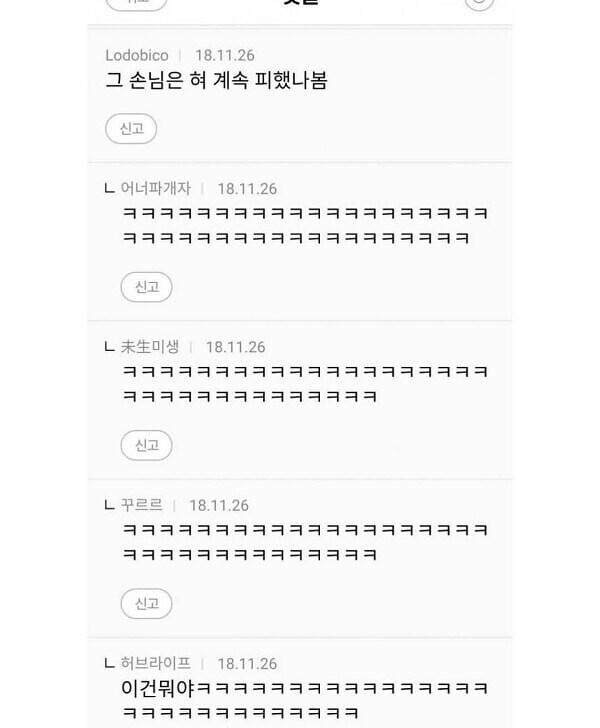Report Lodobico's comment with 신고

pos(131,129)
